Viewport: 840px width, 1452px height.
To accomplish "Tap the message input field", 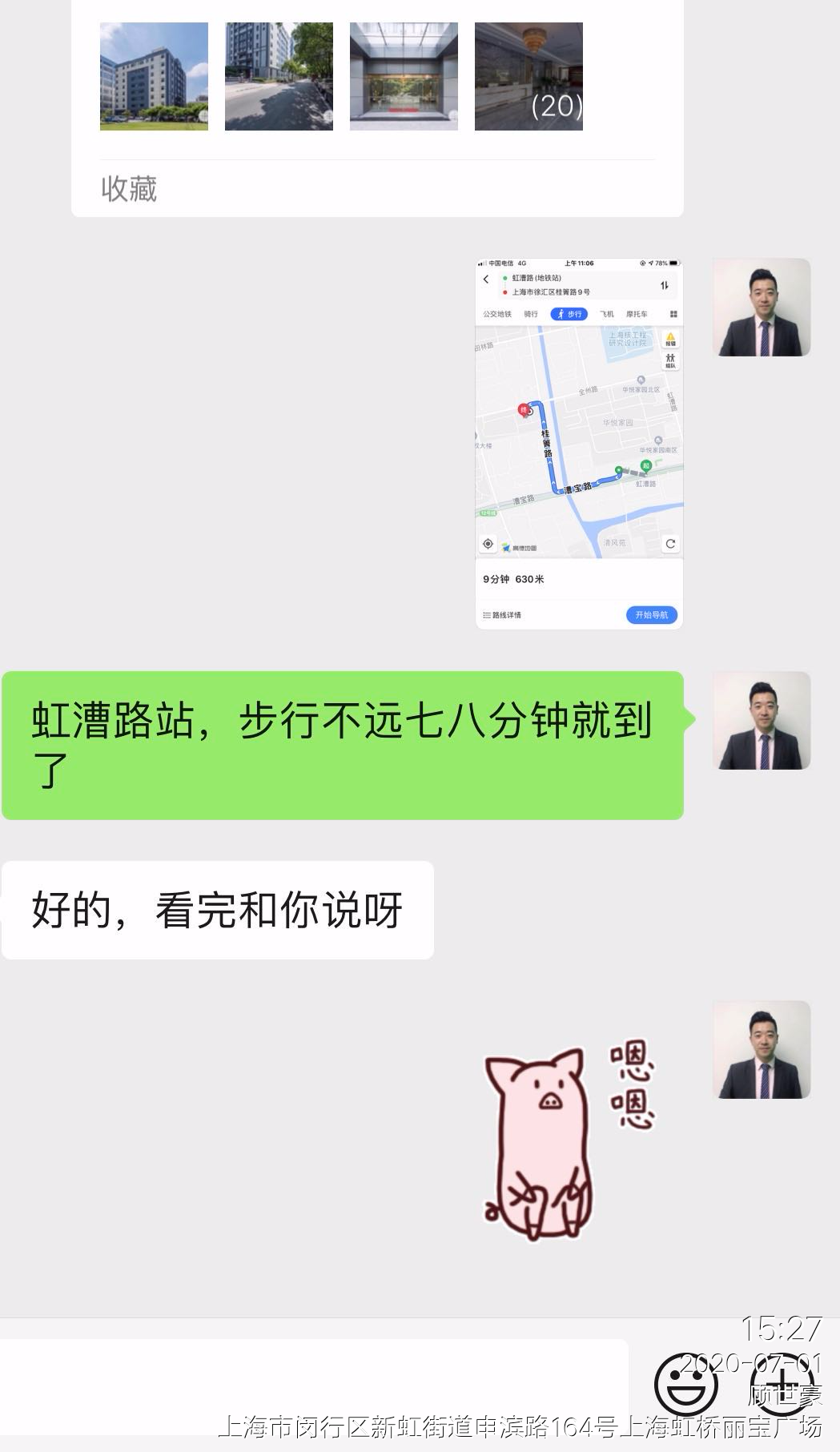I will [312, 1386].
